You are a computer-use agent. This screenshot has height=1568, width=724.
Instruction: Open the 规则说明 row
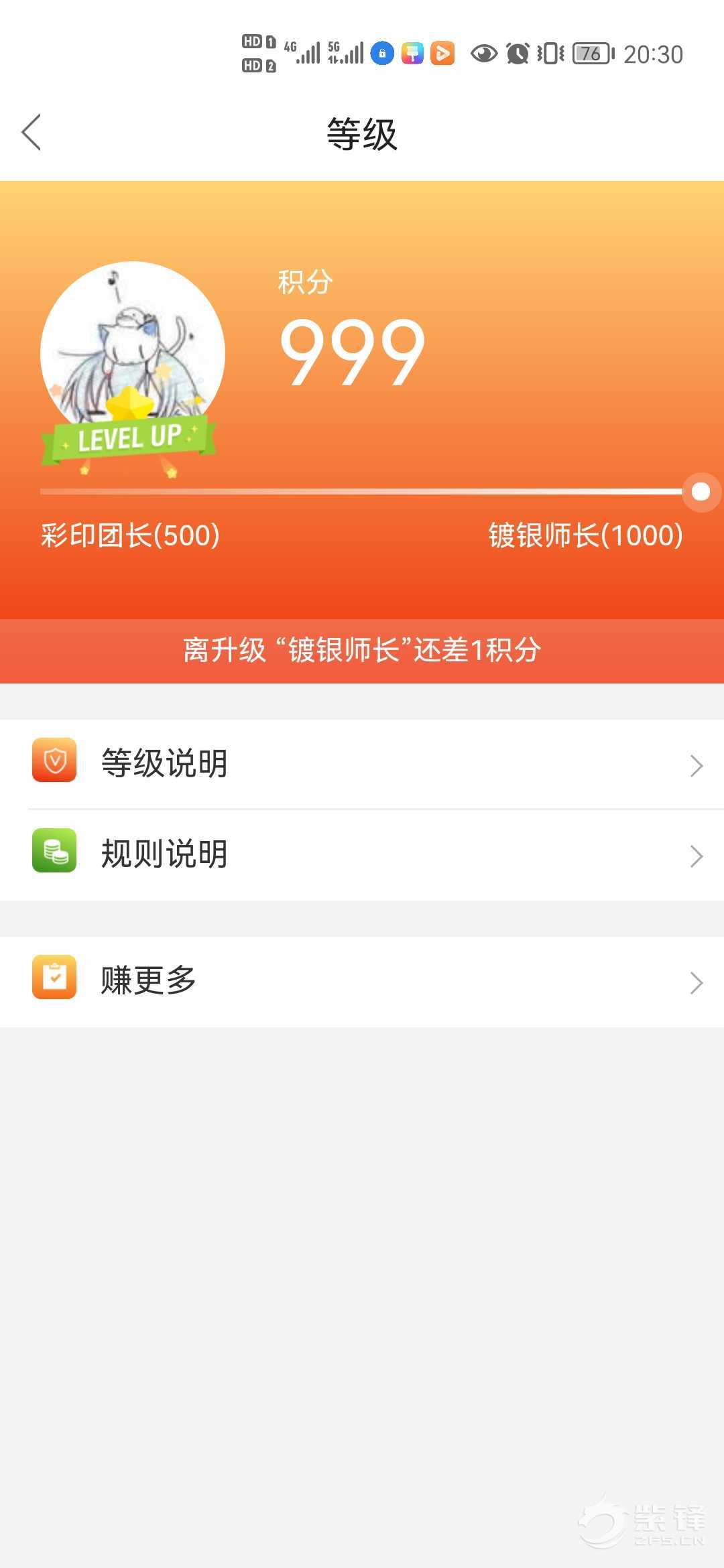coord(362,854)
